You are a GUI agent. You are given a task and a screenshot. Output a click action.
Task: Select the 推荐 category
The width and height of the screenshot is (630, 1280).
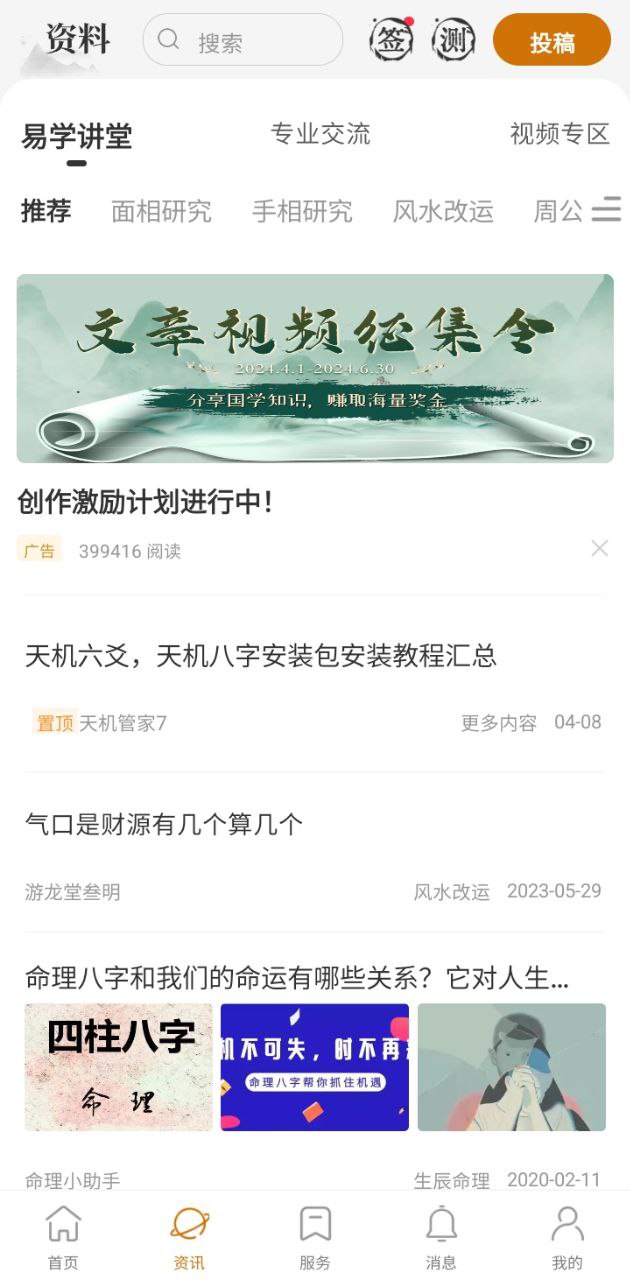pos(46,211)
